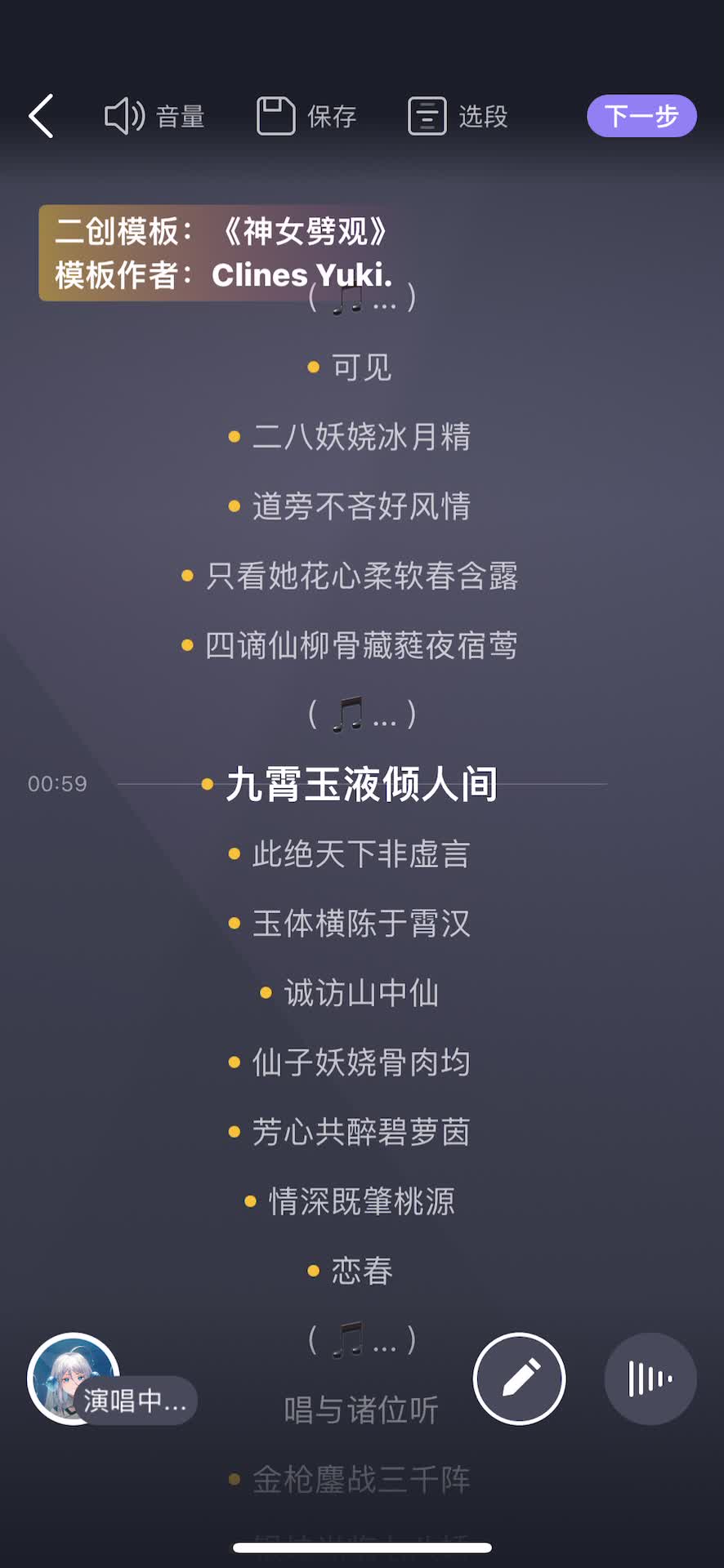Edit lyrics with the pencil button
Screen dimensions: 724x1568
(519, 1379)
